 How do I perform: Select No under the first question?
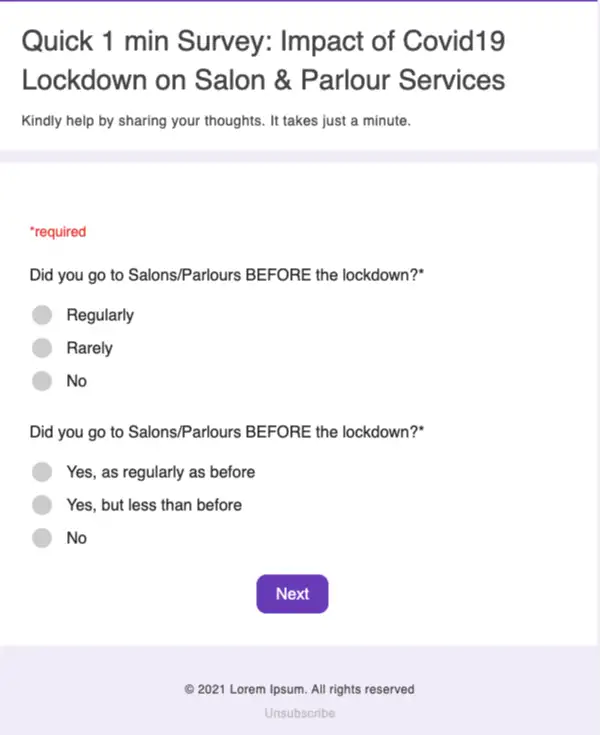pyautogui.click(x=42, y=381)
